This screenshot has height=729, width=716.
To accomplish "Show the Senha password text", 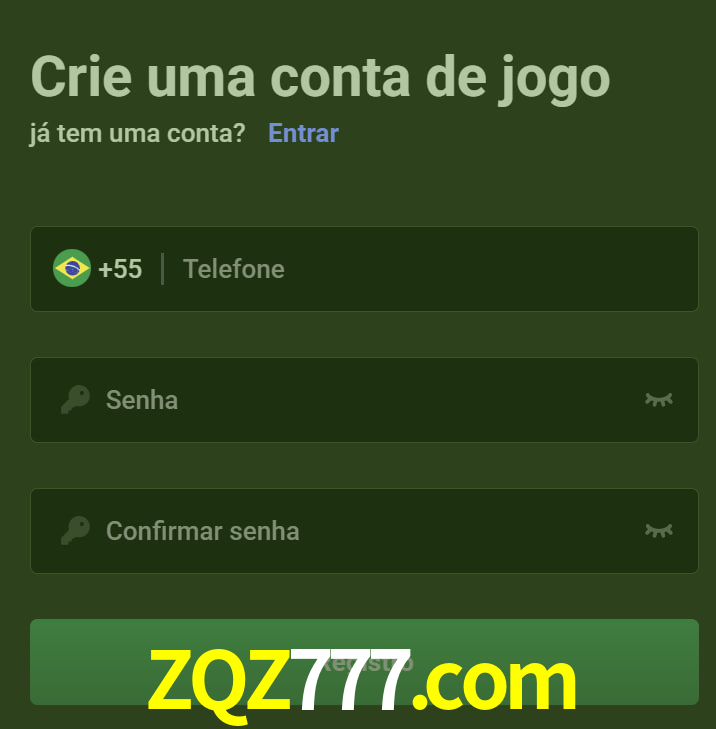I will point(658,400).
